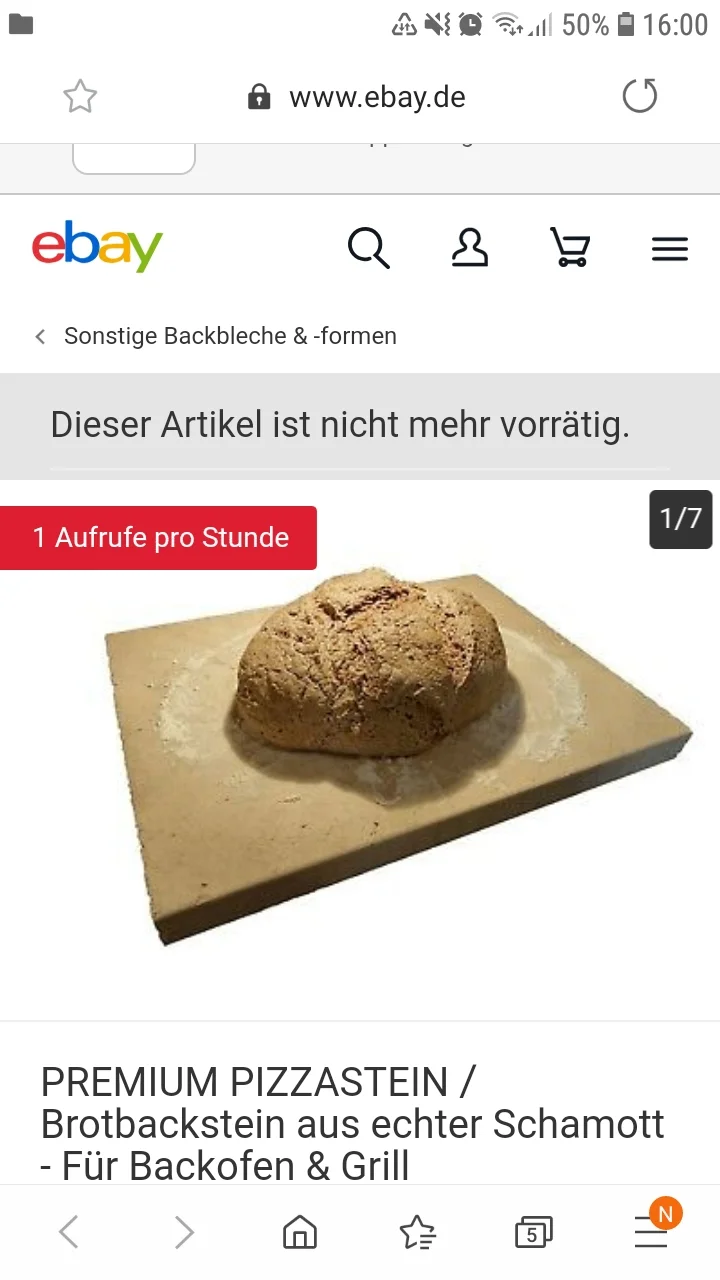This screenshot has width=720, height=1280.
Task: Go to browser home screen
Action: tap(299, 1232)
